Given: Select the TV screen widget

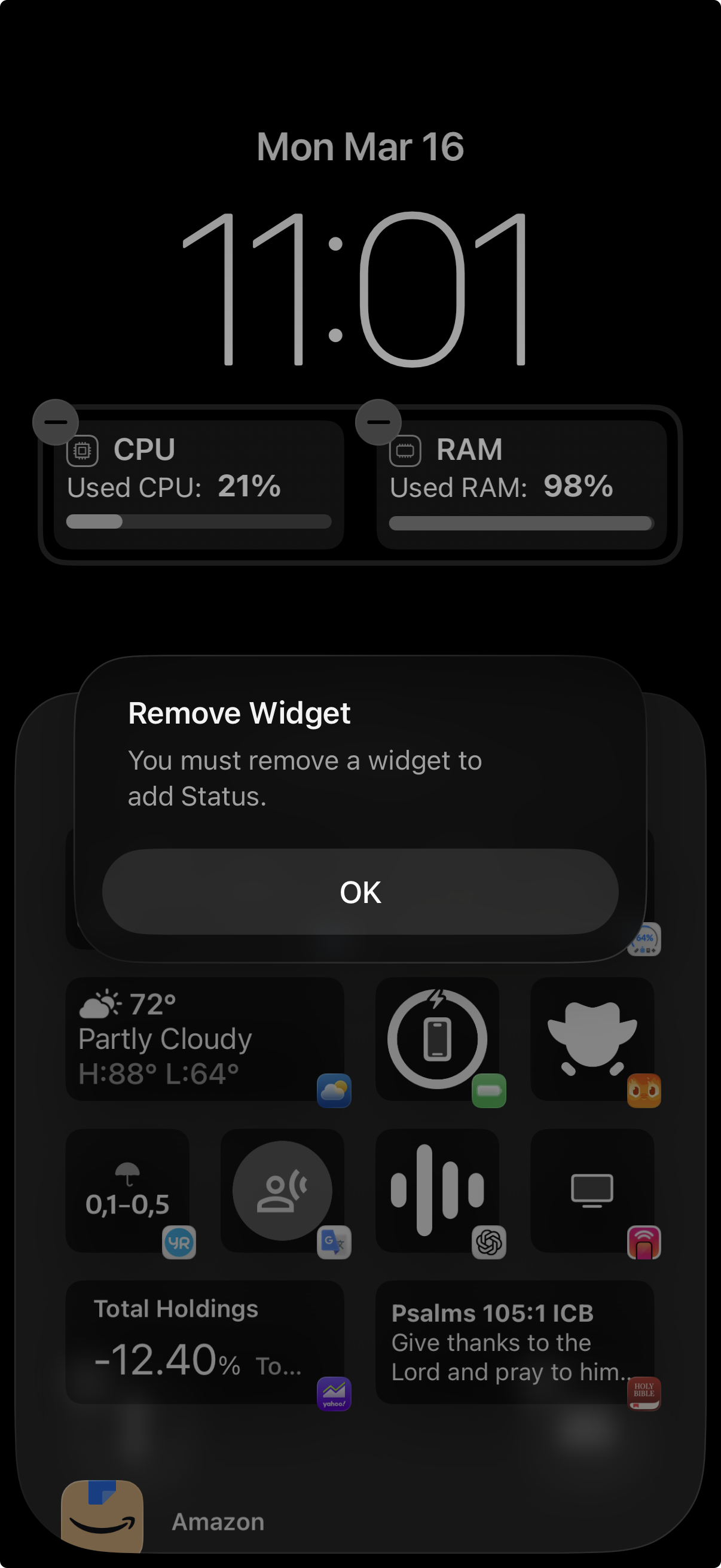Looking at the screenshot, I should pyautogui.click(x=591, y=1191).
